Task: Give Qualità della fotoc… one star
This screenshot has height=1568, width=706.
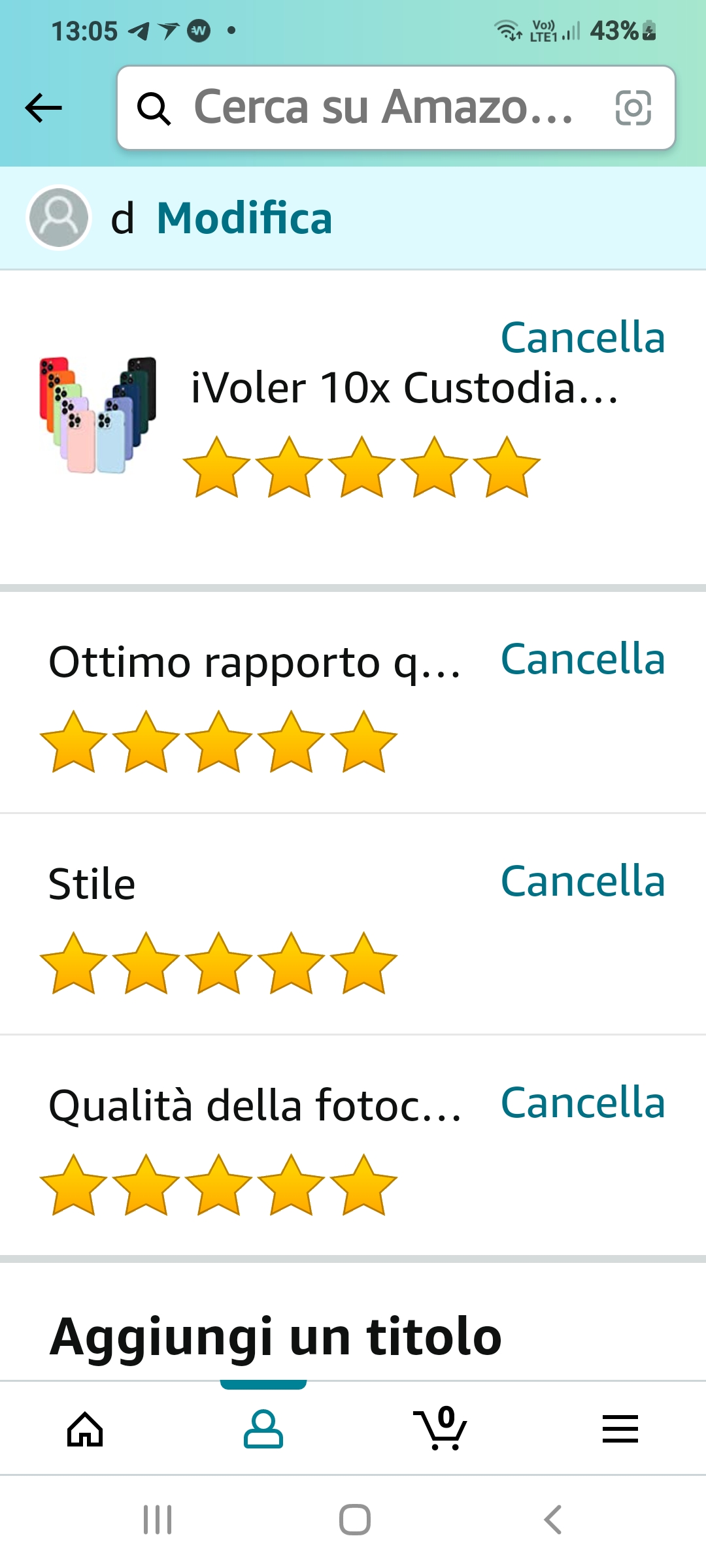Action: coord(73,1185)
